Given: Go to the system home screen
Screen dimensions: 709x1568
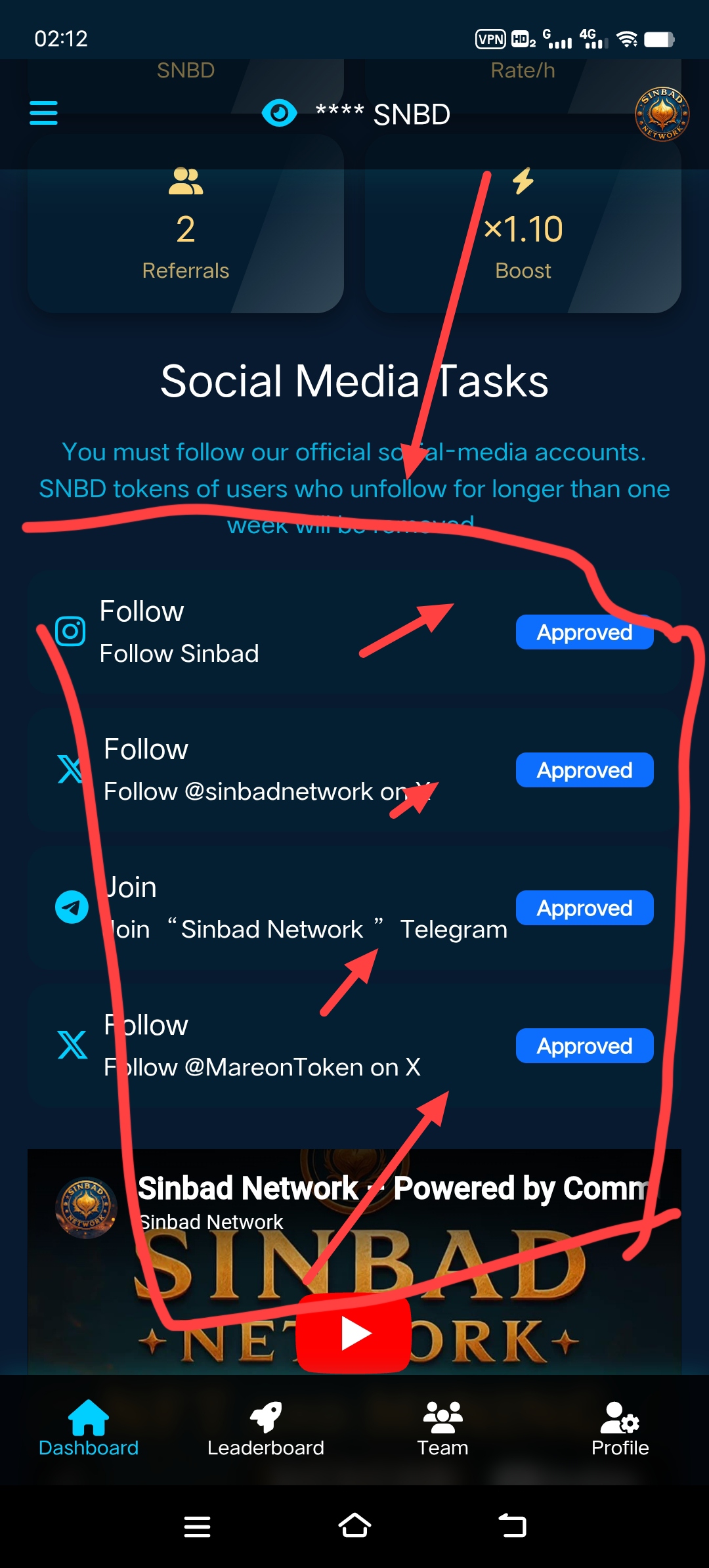Looking at the screenshot, I should tap(354, 1526).
